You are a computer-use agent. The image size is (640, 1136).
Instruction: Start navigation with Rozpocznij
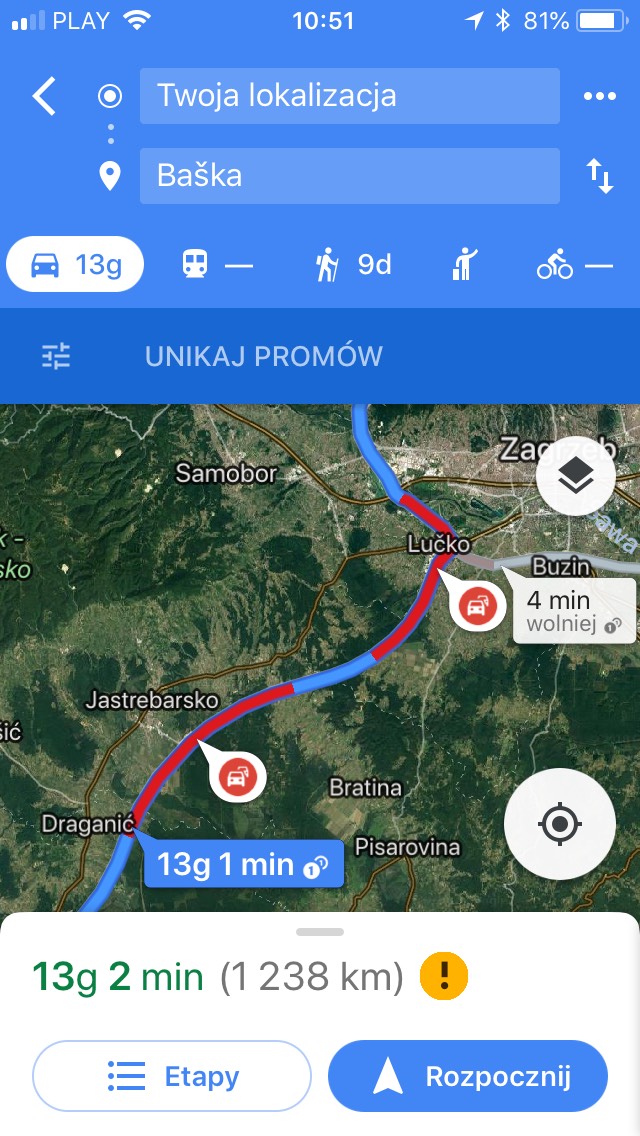pos(468,1077)
